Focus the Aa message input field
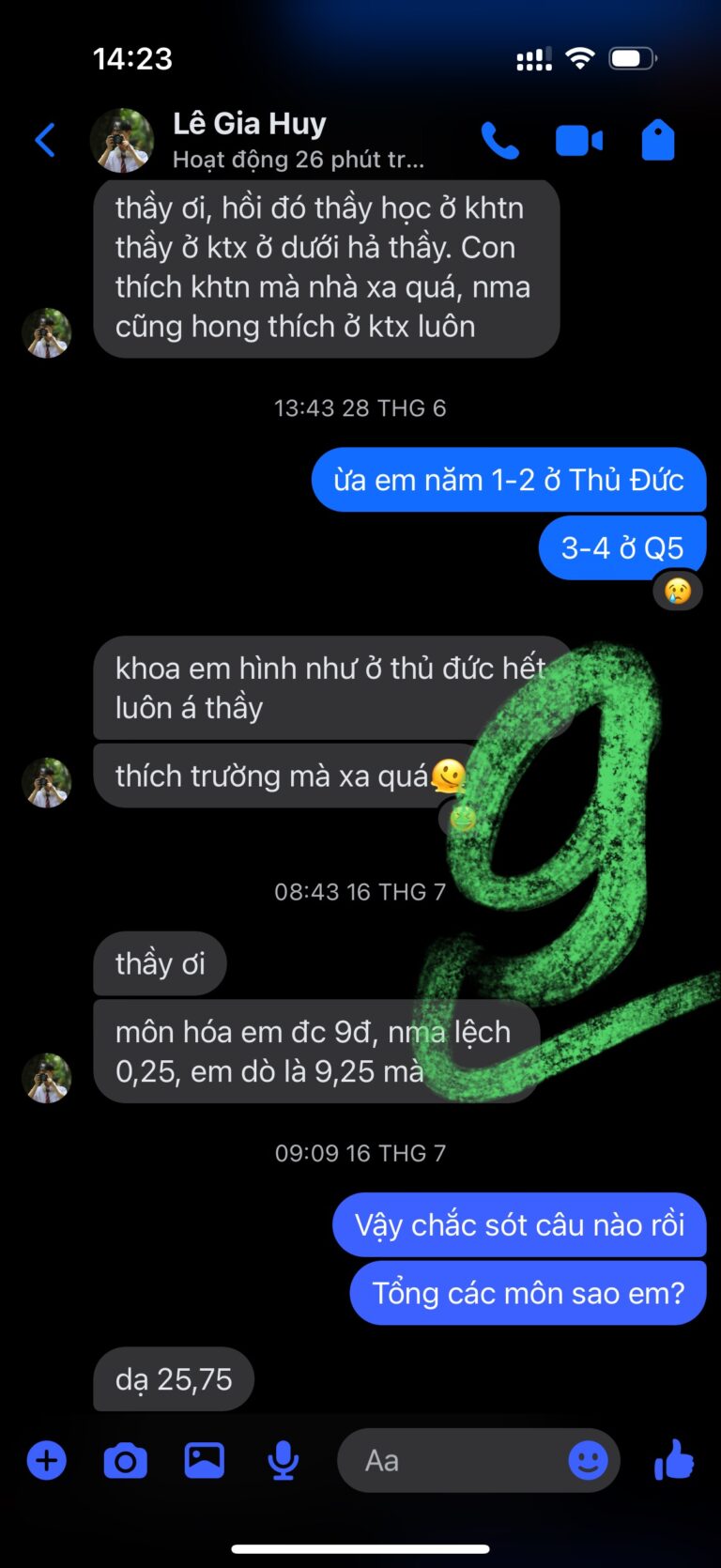This screenshot has width=721, height=1568. [451, 1460]
